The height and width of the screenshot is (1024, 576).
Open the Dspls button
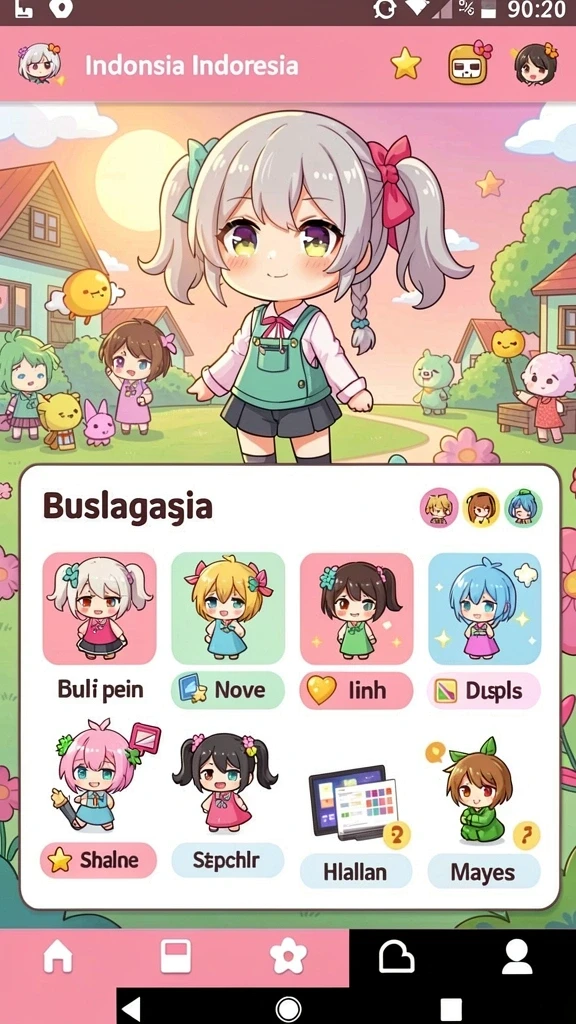coord(484,690)
